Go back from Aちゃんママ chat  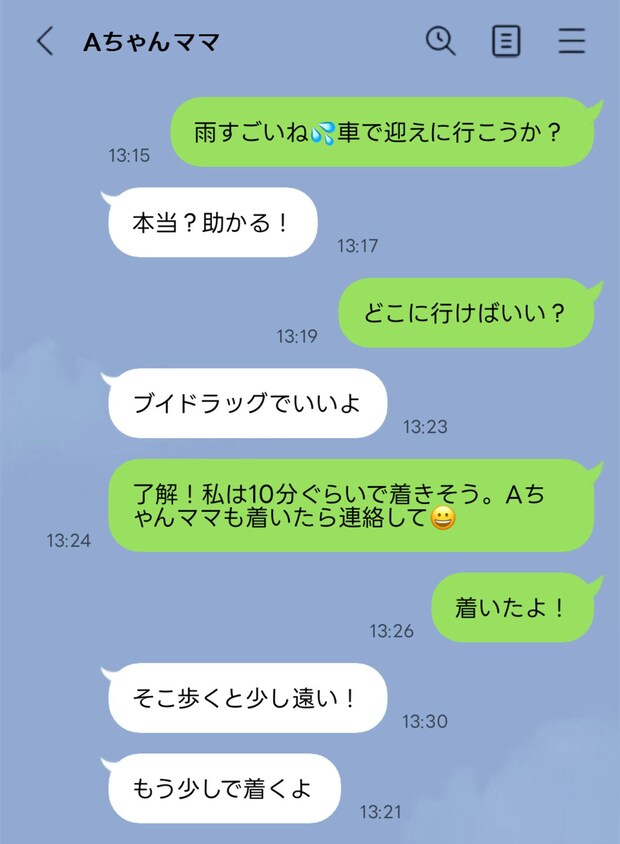[x=44, y=41]
